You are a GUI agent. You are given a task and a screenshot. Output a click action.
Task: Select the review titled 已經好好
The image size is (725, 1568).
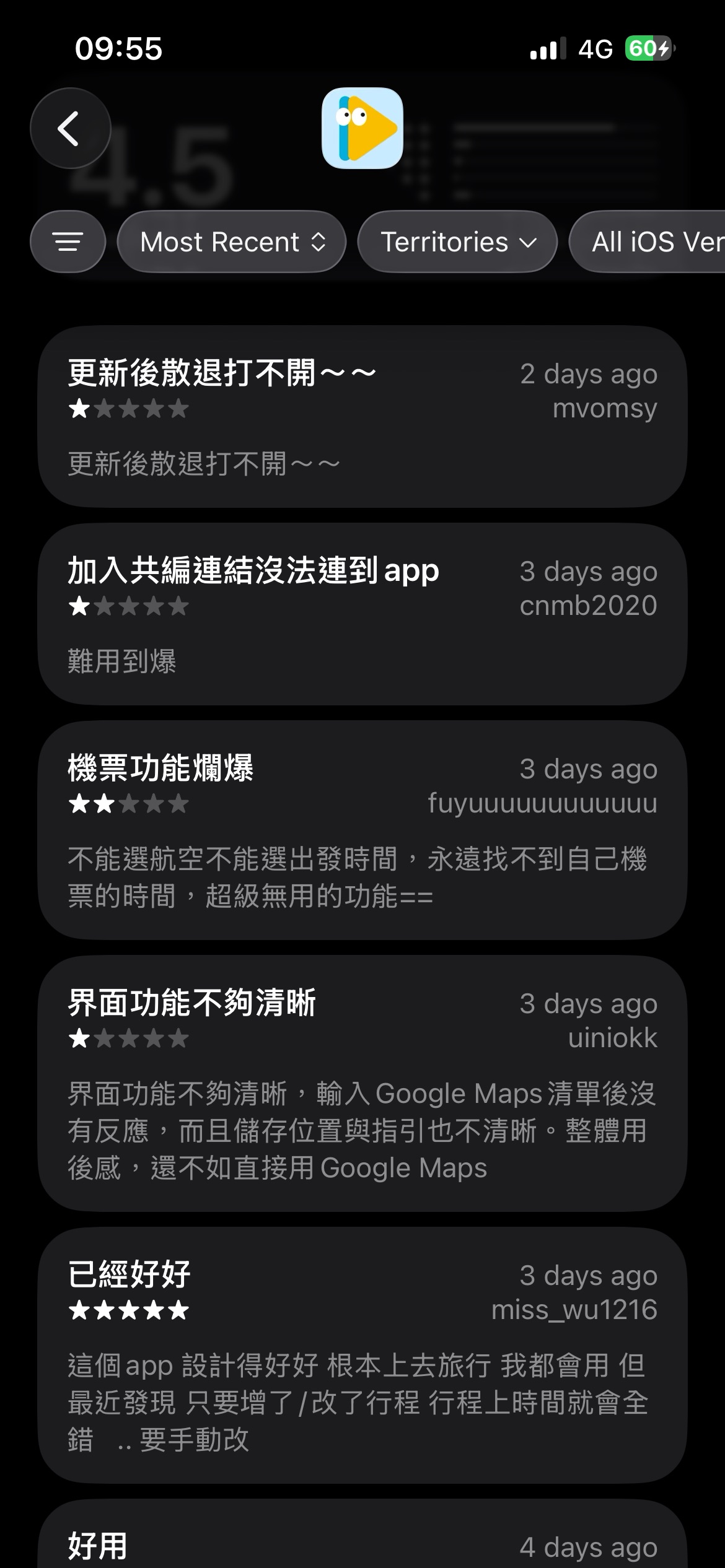[x=128, y=1276]
